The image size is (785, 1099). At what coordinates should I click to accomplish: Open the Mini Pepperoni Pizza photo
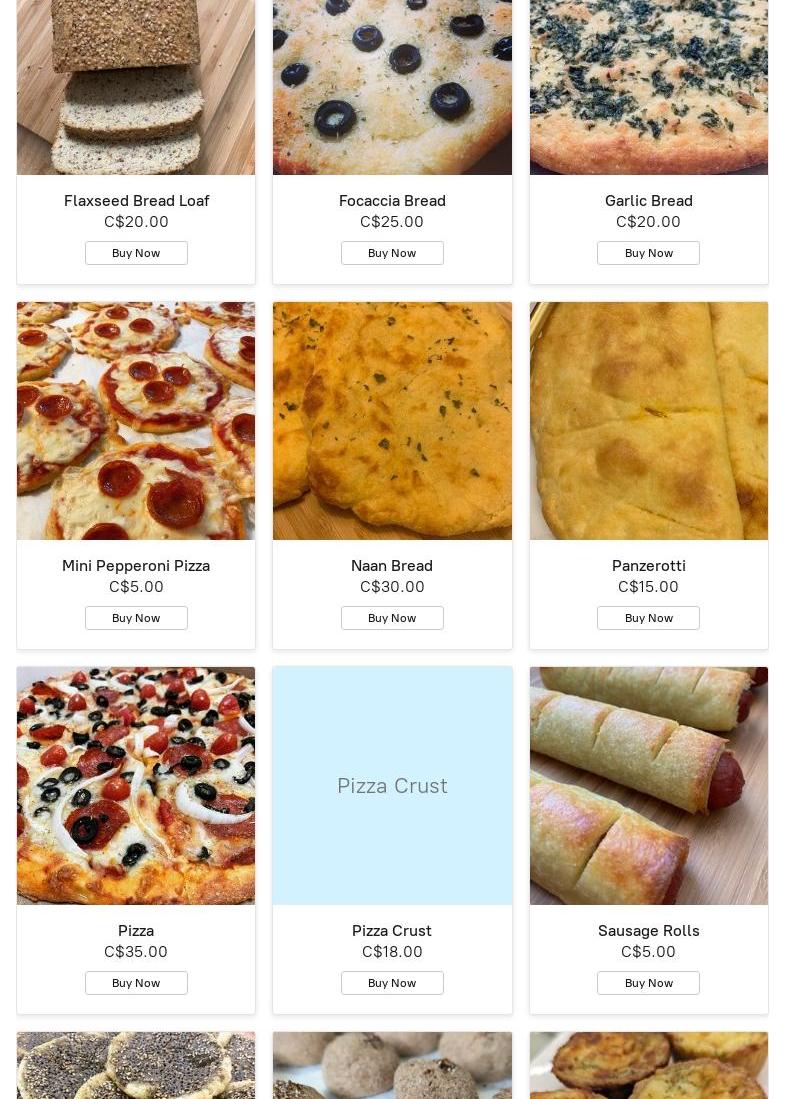(136, 421)
